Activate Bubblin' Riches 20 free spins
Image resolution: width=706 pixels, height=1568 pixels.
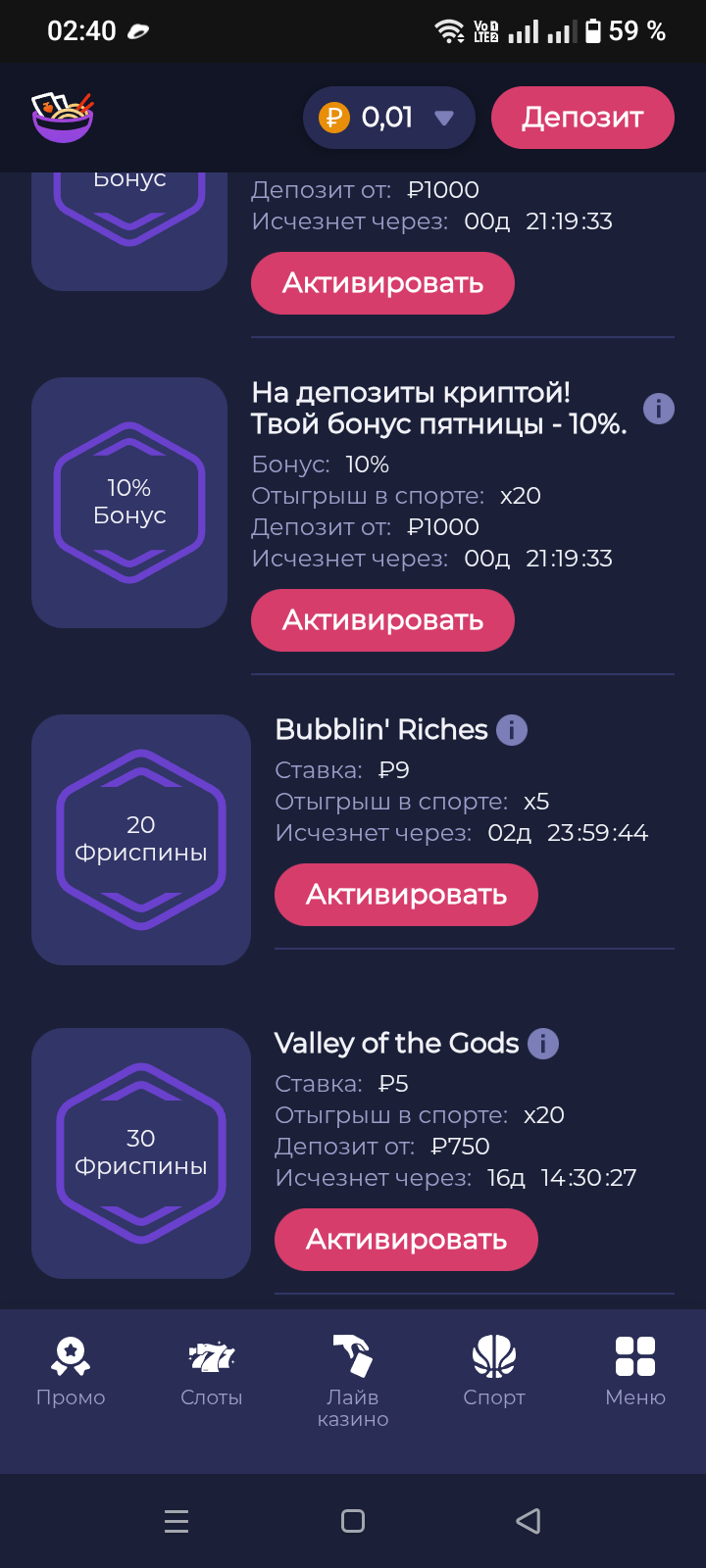point(406,895)
